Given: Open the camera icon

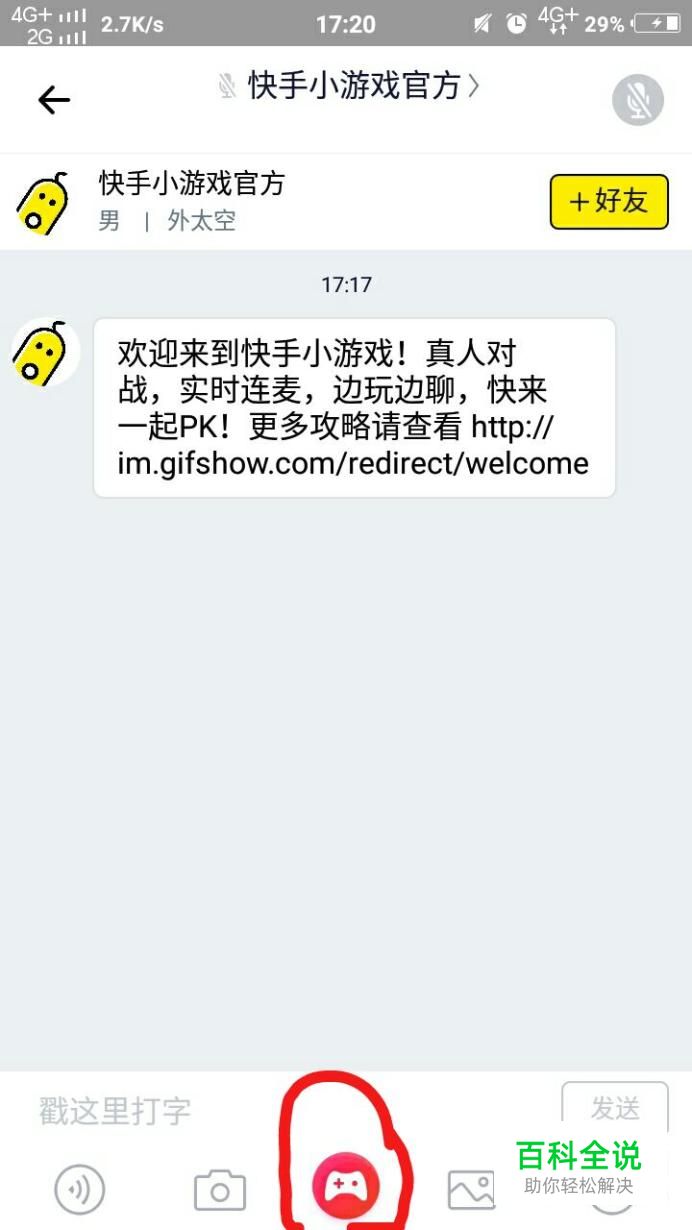Looking at the screenshot, I should [219, 1190].
